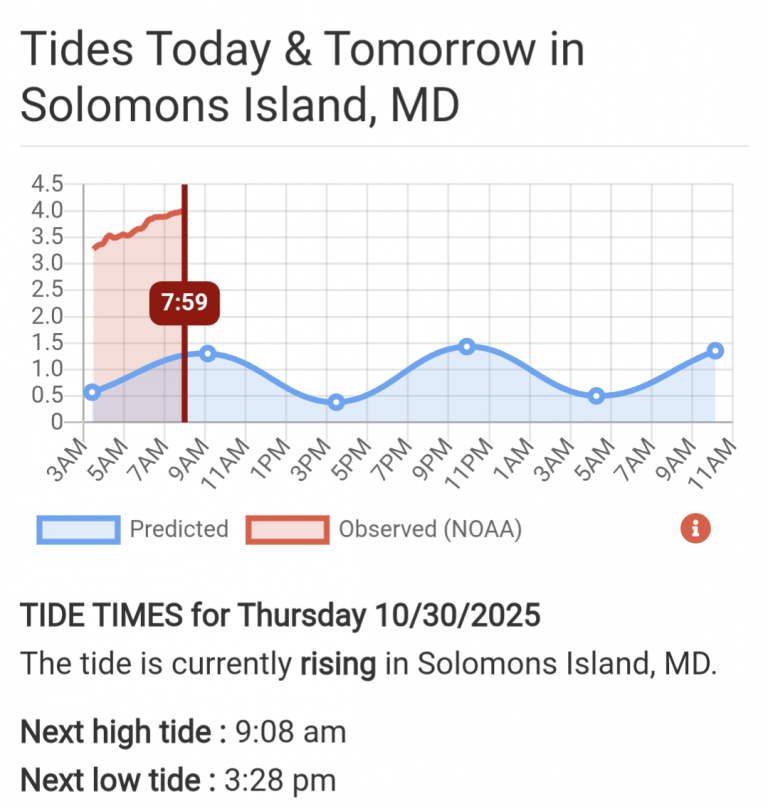768x809 pixels.
Task: Hide the Observed (NOAA) series
Action: click(385, 529)
